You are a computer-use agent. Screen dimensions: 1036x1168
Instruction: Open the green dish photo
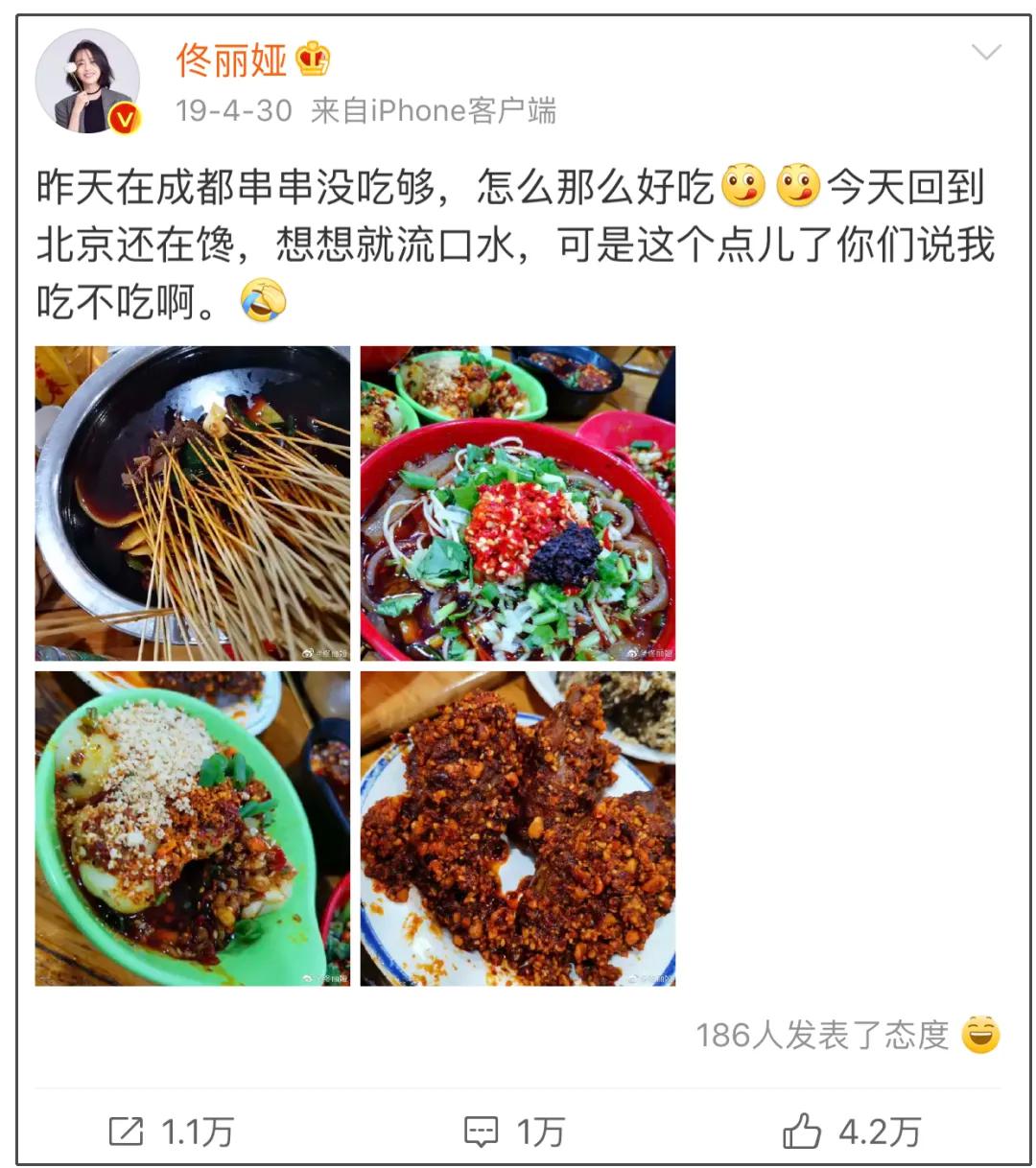click(x=193, y=829)
